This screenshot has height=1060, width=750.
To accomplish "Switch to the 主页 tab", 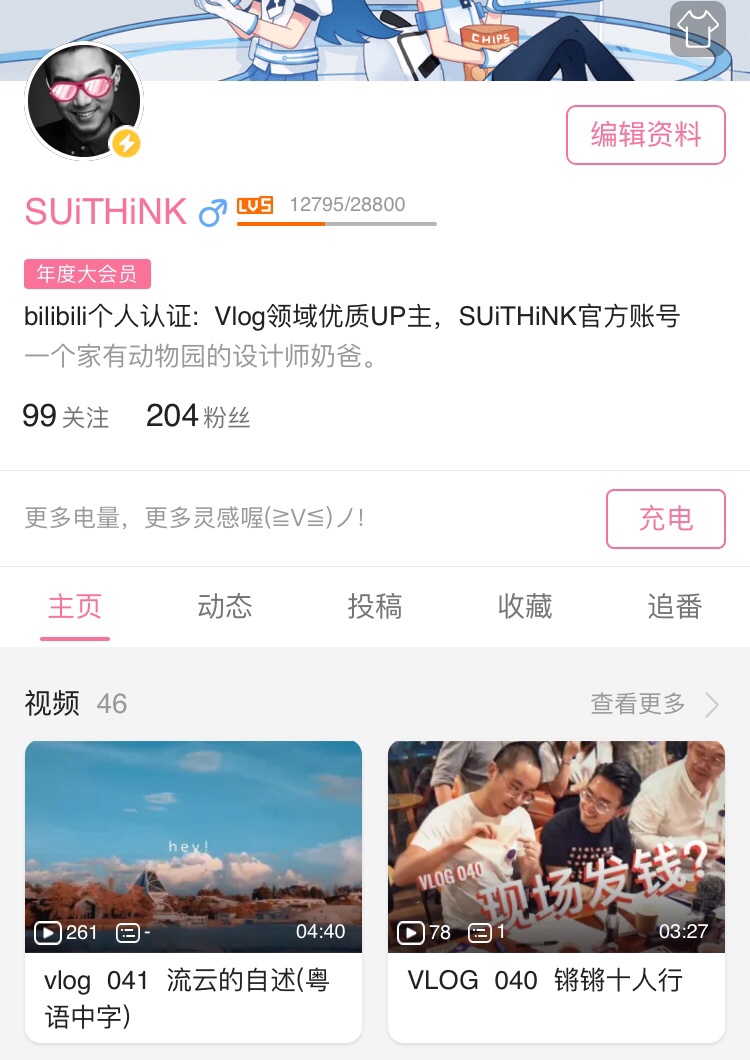I will pyautogui.click(x=75, y=607).
